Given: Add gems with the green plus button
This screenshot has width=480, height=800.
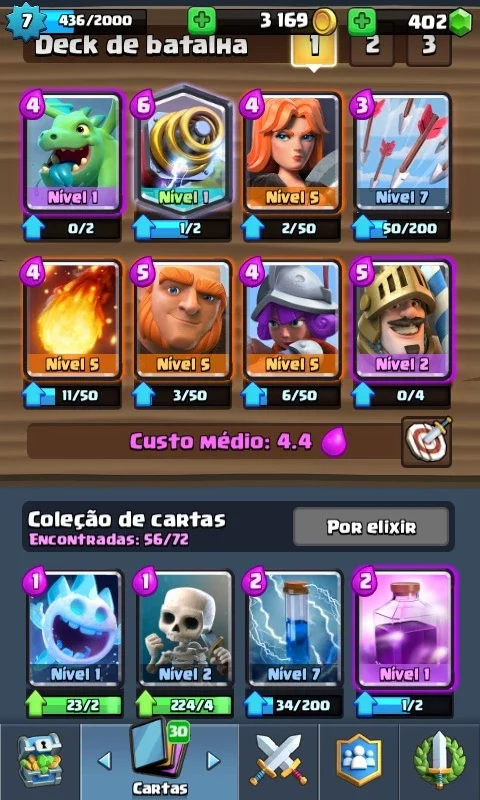Looking at the screenshot, I should pyautogui.click(x=362, y=21).
